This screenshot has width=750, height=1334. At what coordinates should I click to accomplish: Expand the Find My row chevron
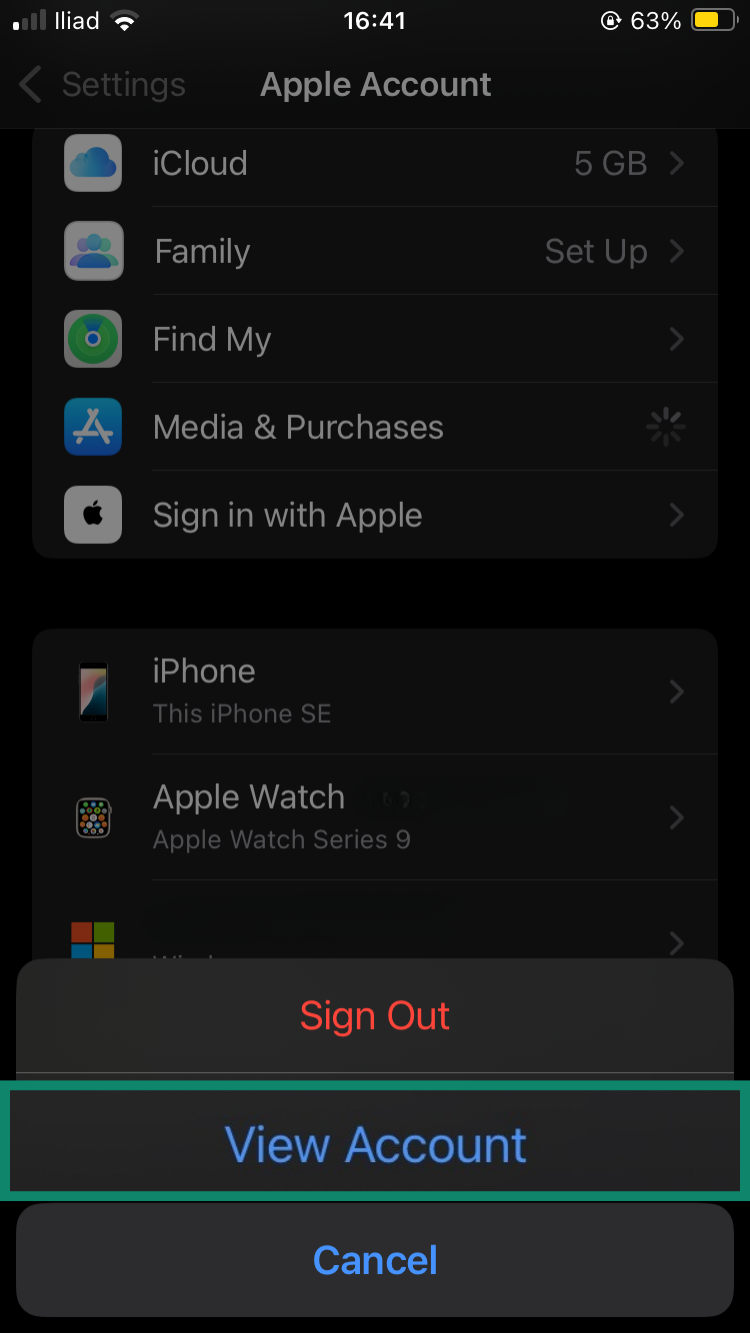point(678,339)
